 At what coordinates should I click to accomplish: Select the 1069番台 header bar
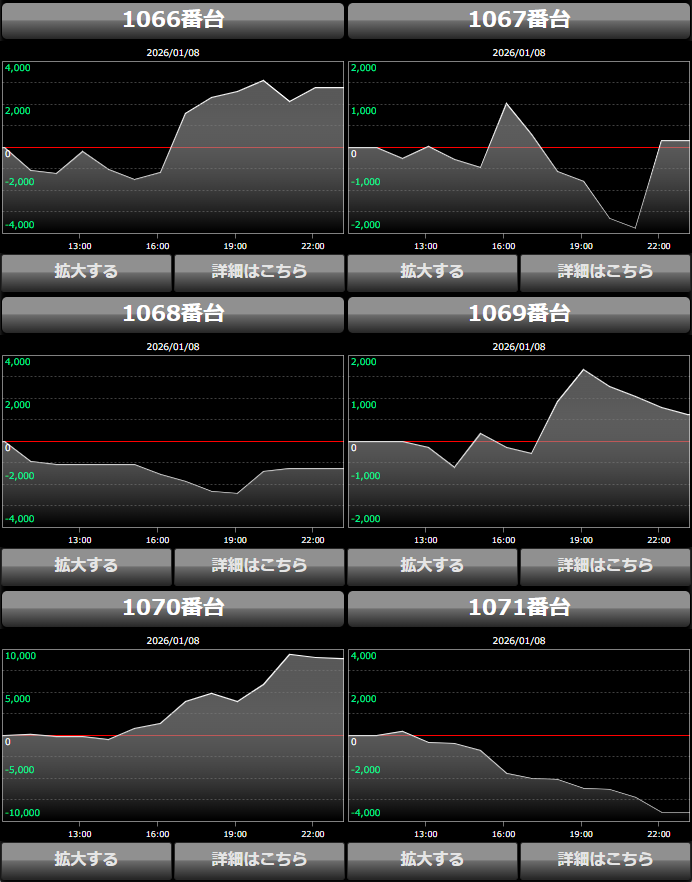pyautogui.click(x=519, y=314)
